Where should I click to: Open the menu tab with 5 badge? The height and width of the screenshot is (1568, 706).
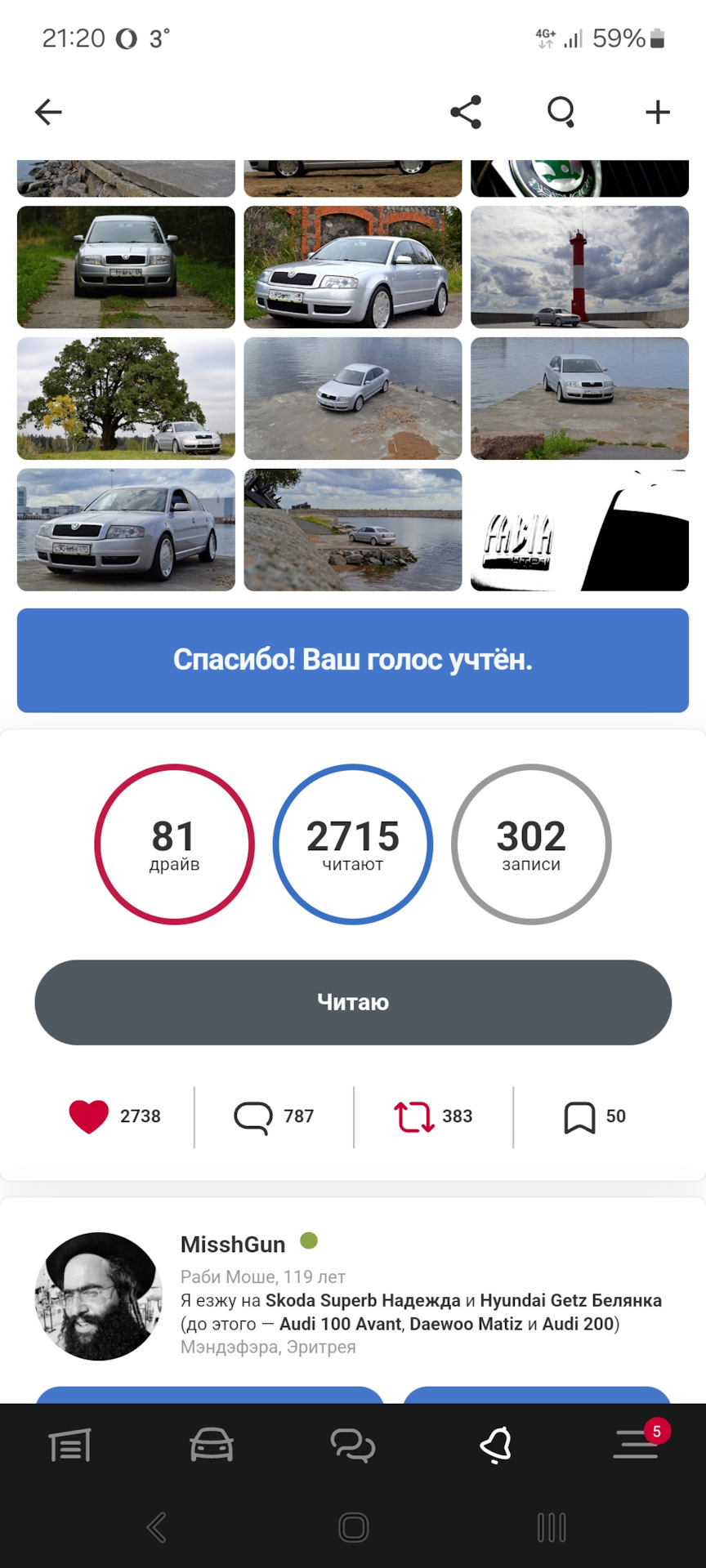[x=636, y=1445]
